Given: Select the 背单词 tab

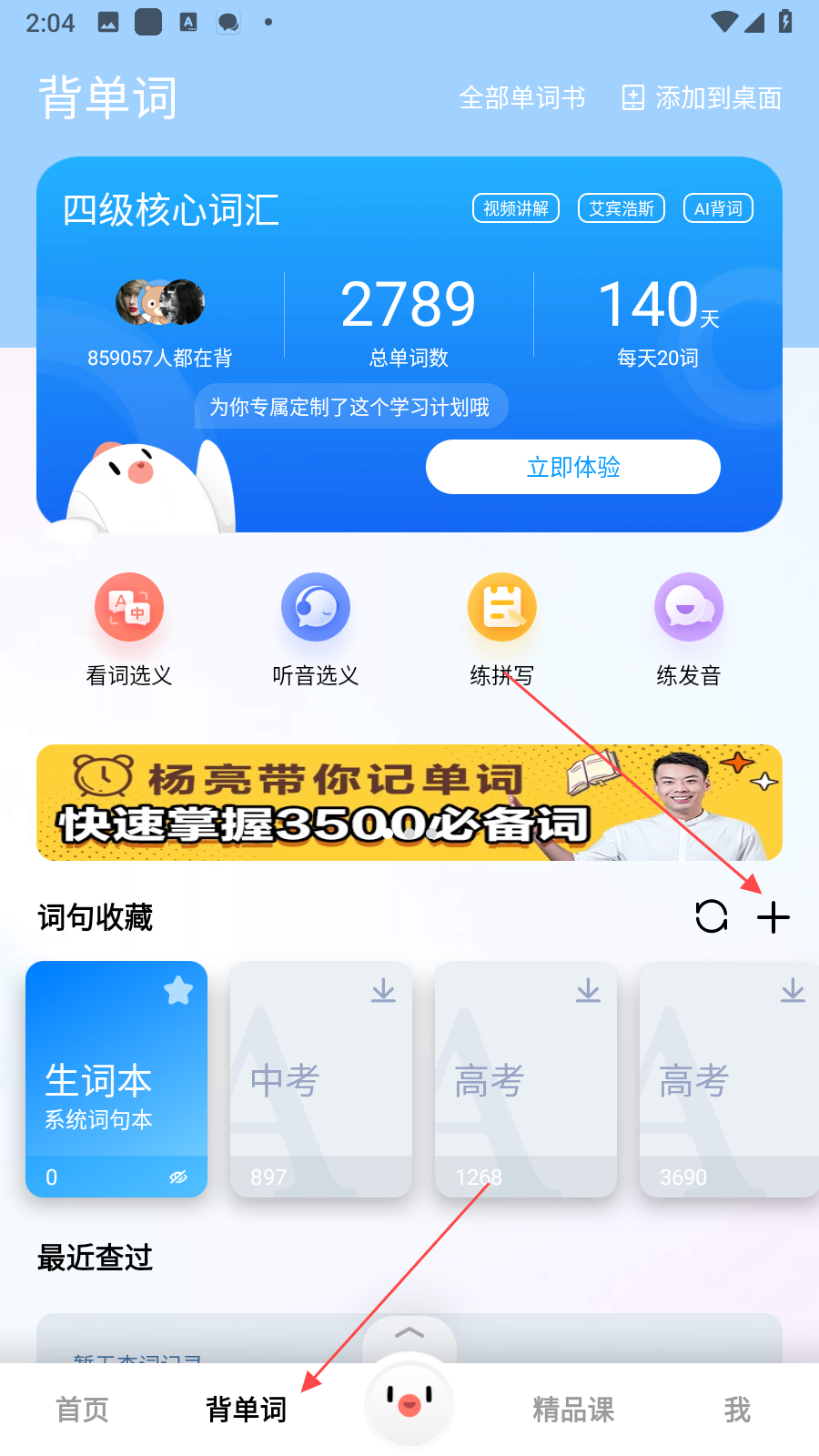Looking at the screenshot, I should pyautogui.click(x=246, y=1410).
